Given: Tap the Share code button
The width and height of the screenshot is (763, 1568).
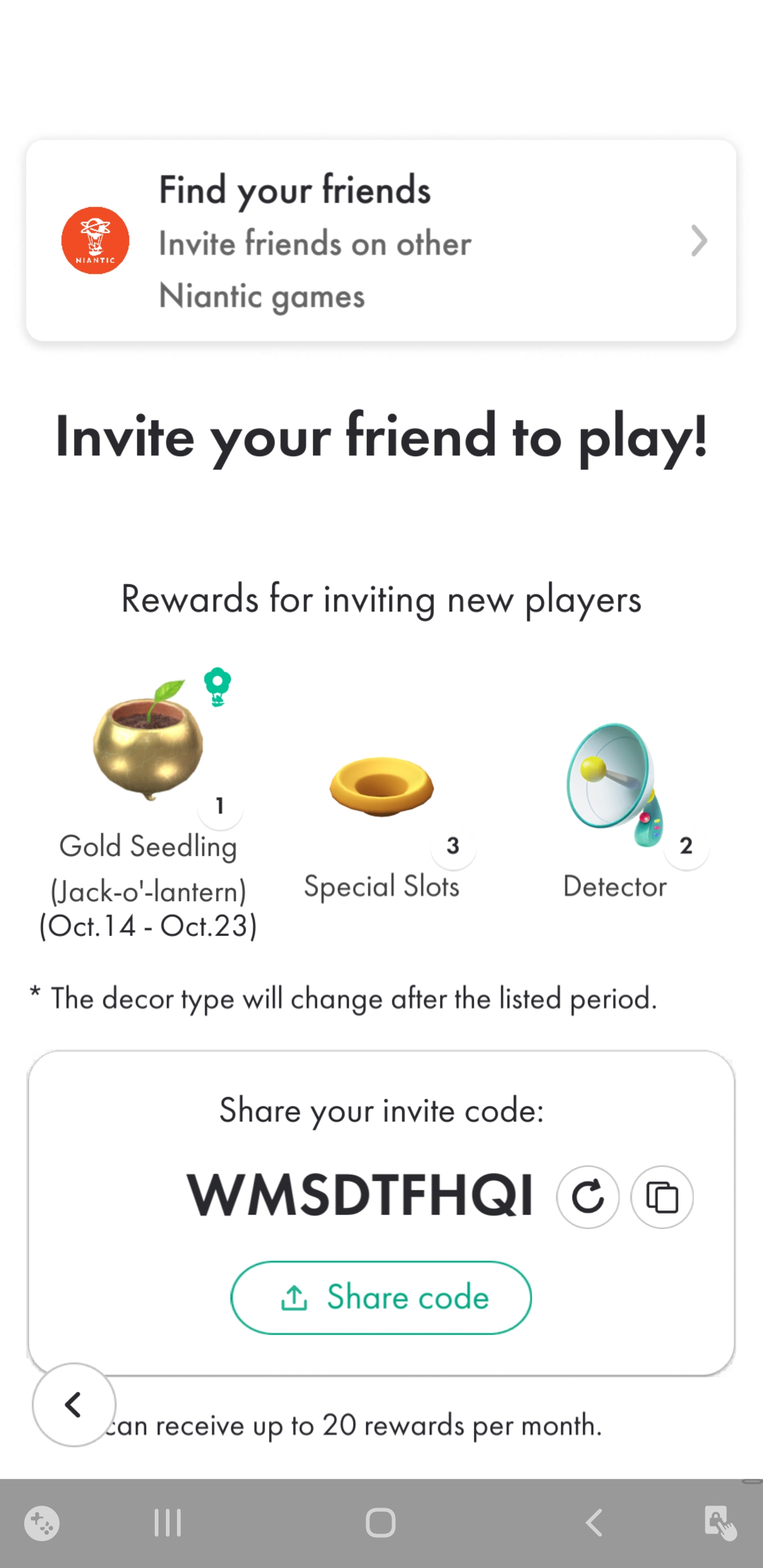Looking at the screenshot, I should tap(380, 1297).
